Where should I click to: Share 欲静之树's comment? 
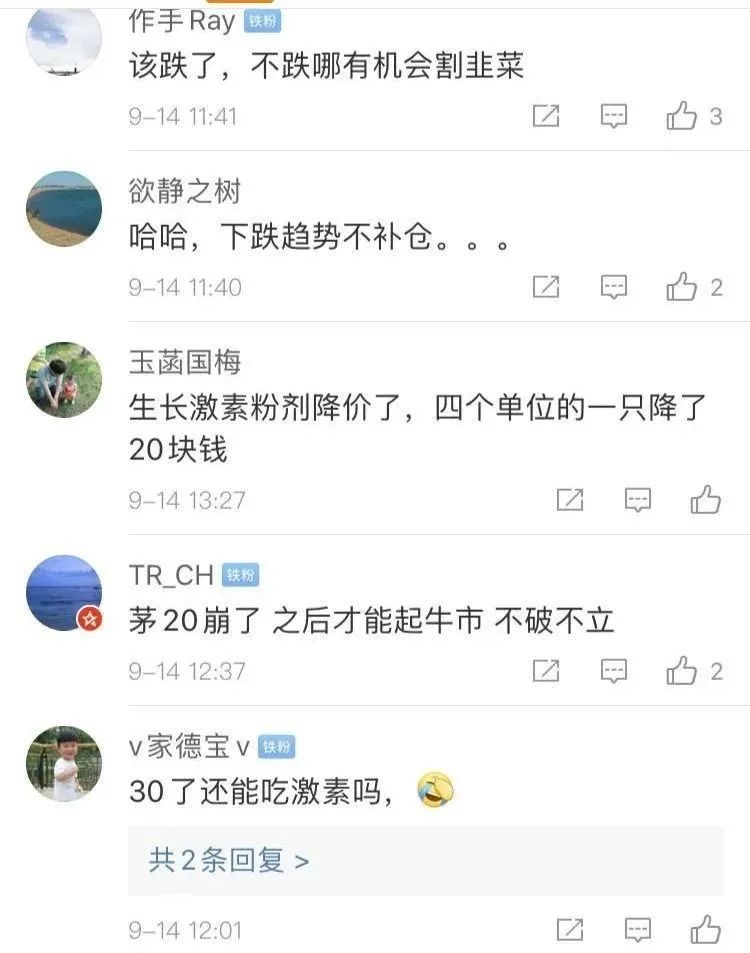point(546,288)
